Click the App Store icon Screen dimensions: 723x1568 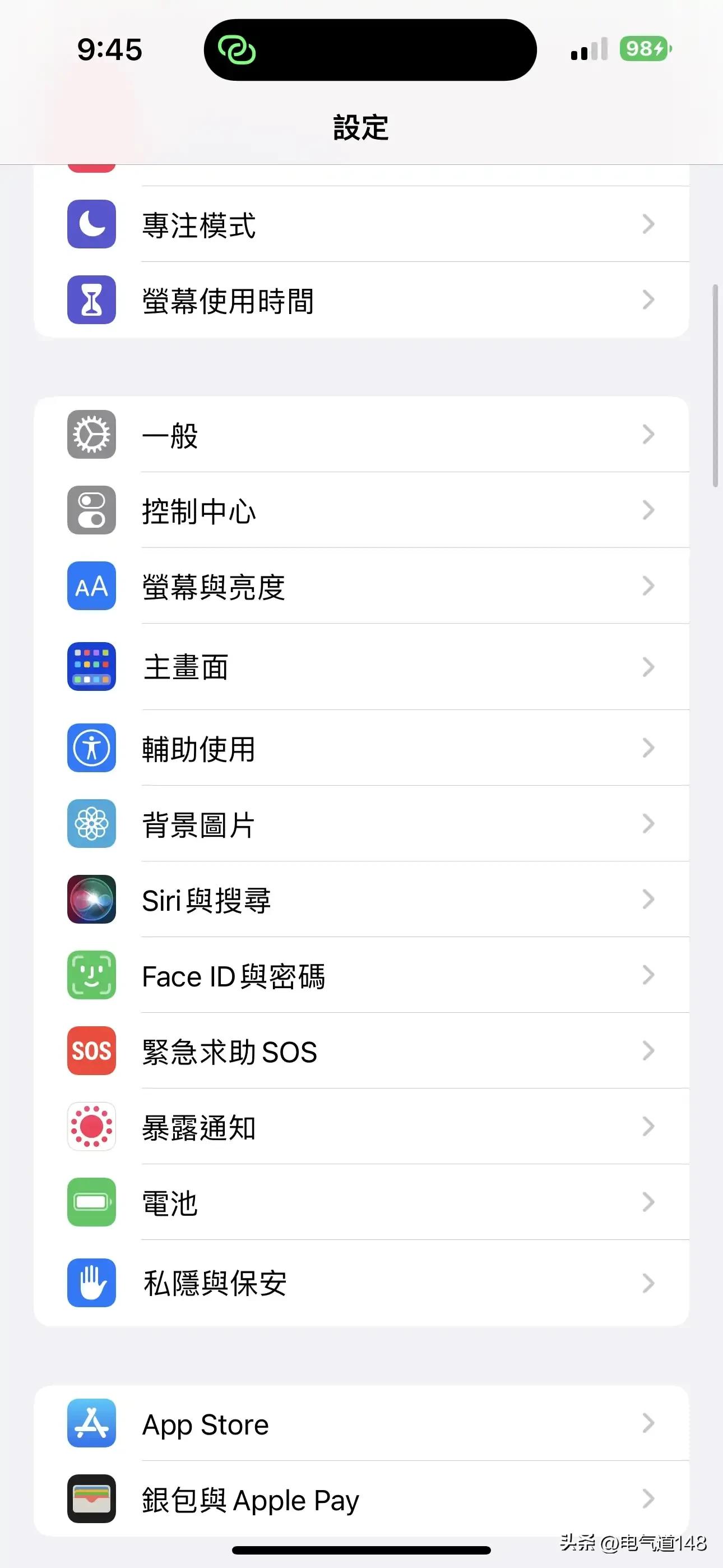pos(91,1424)
